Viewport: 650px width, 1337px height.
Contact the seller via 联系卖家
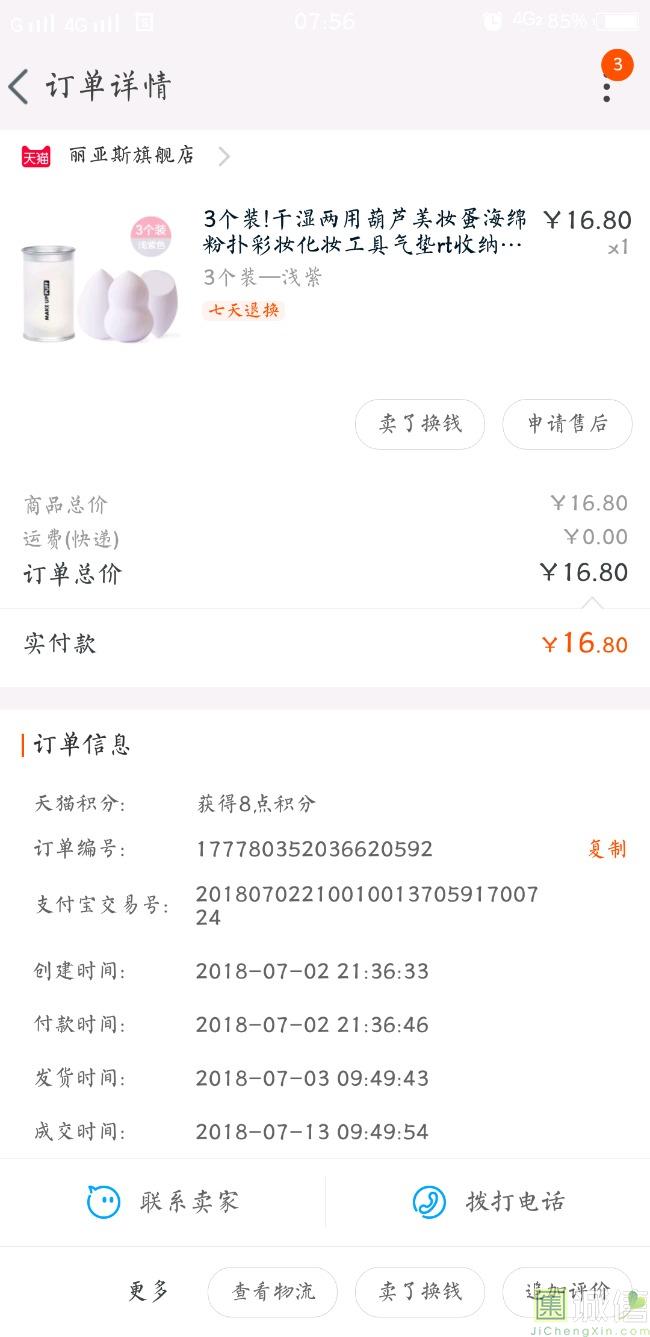point(164,1201)
